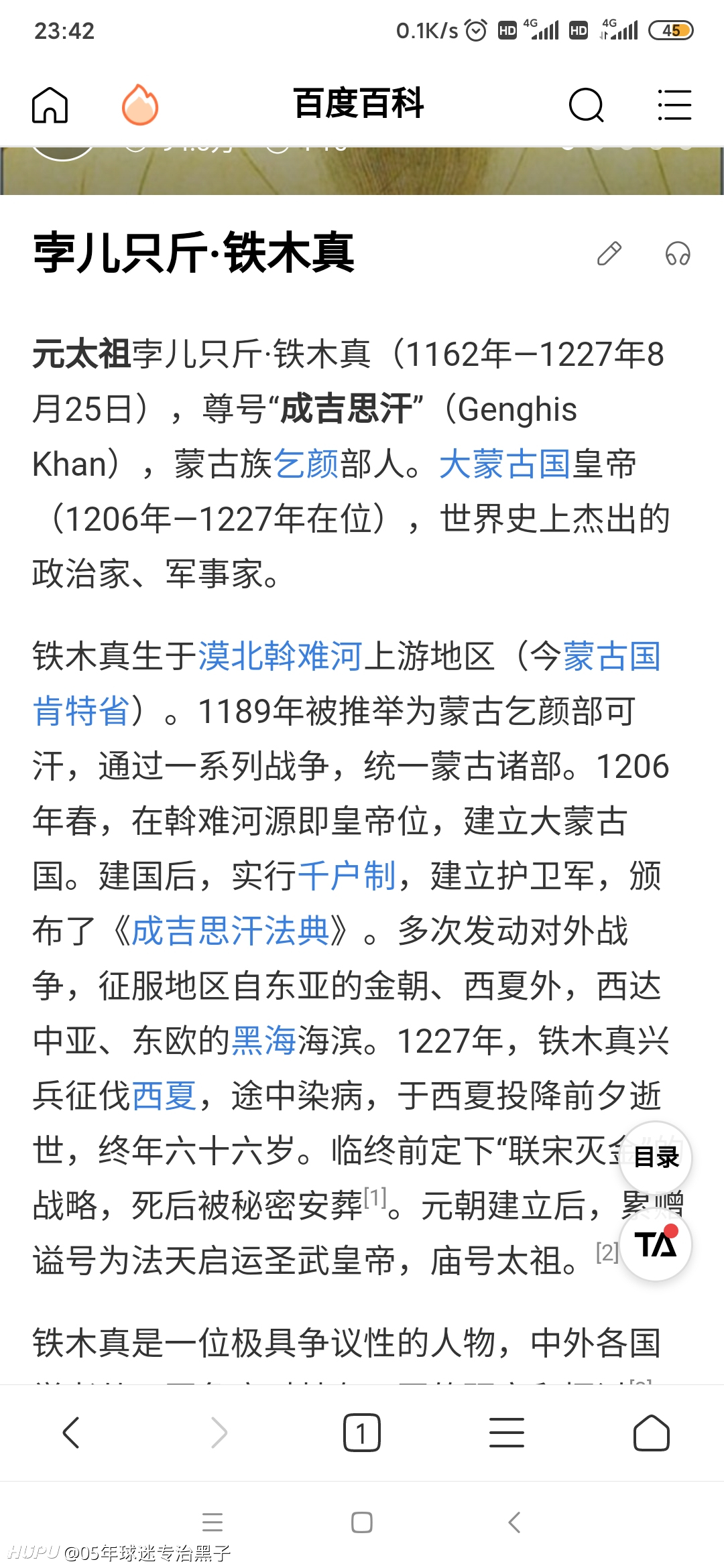Open the 乞颜 link
This screenshot has height=1568, width=724.
pyautogui.click(x=306, y=464)
